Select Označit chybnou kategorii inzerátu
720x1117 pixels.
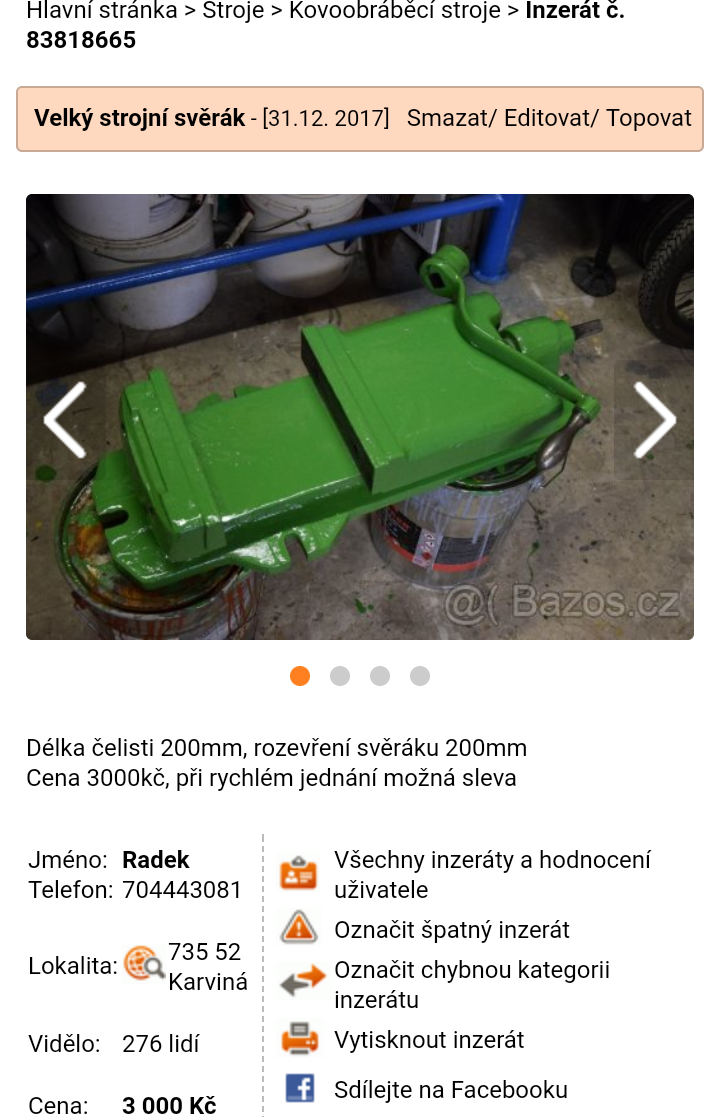click(471, 984)
